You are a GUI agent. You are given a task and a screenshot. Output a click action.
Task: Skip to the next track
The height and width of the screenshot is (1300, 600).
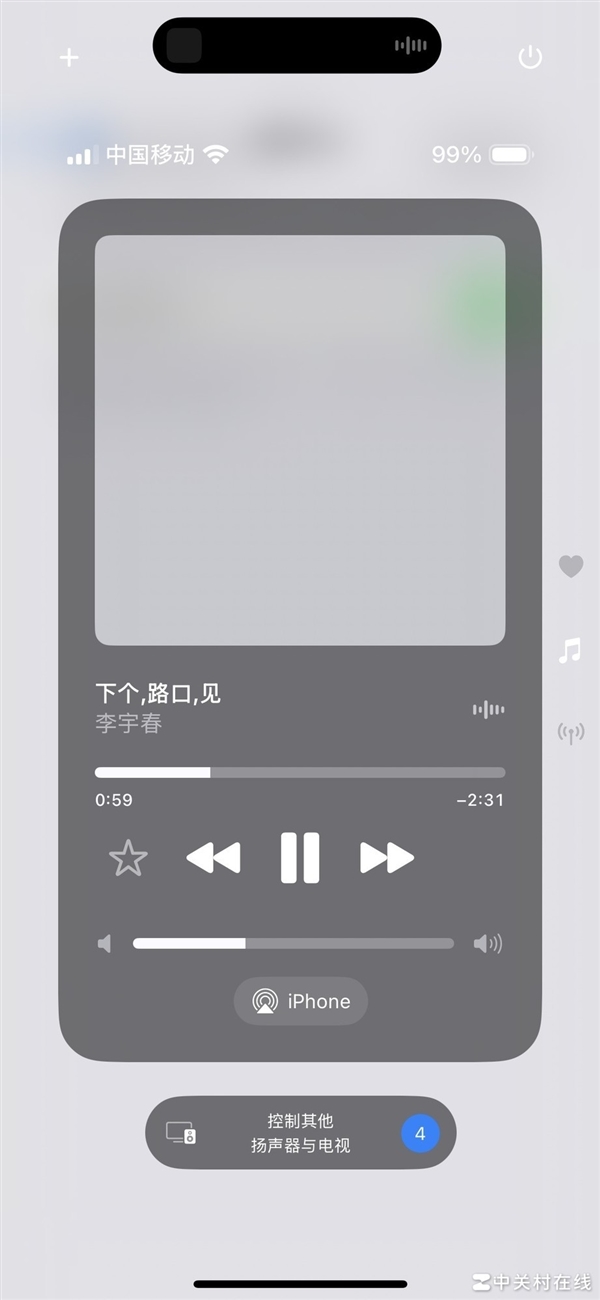tap(387, 858)
